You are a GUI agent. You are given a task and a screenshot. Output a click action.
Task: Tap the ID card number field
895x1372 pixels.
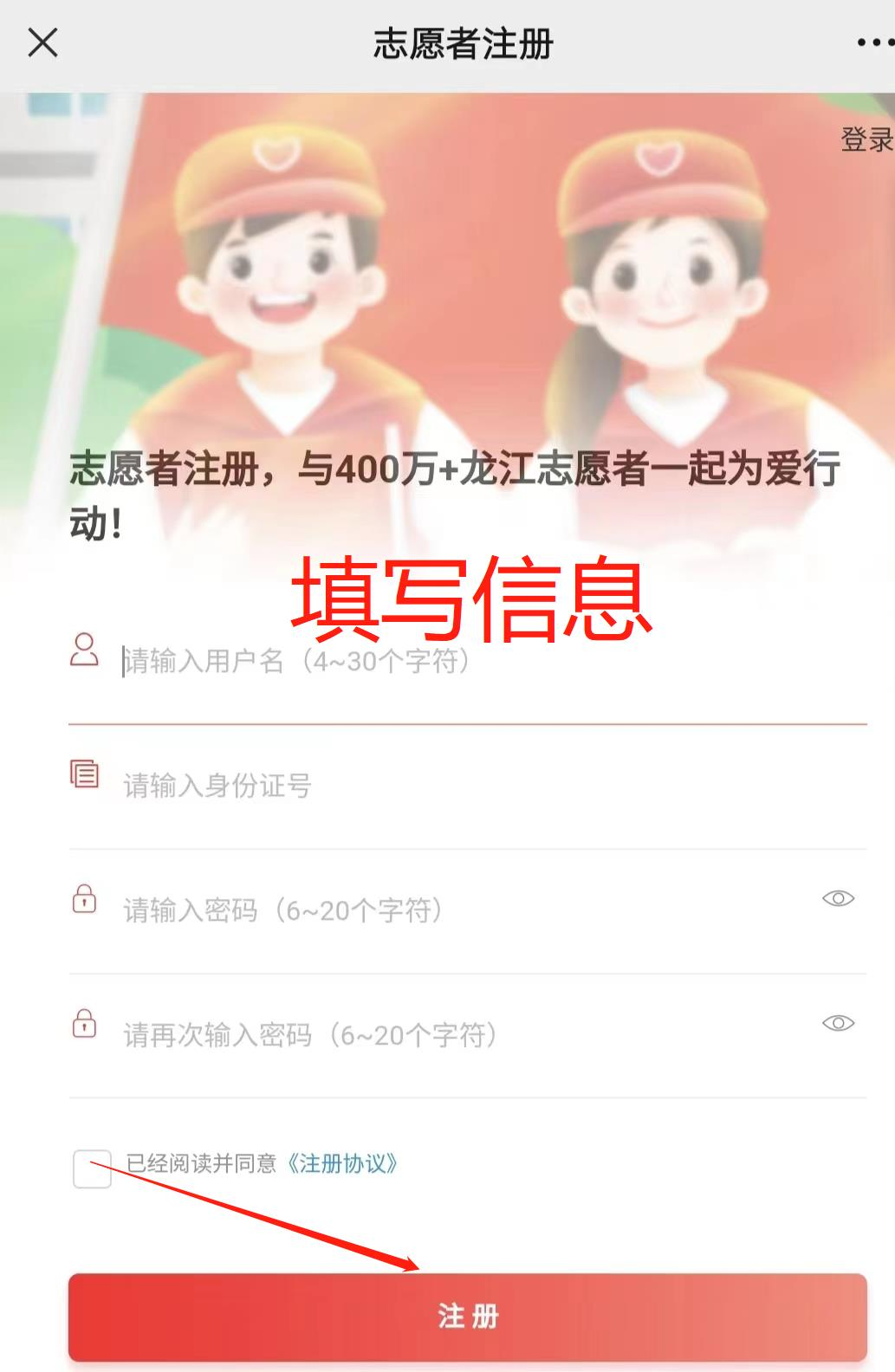(x=485, y=786)
